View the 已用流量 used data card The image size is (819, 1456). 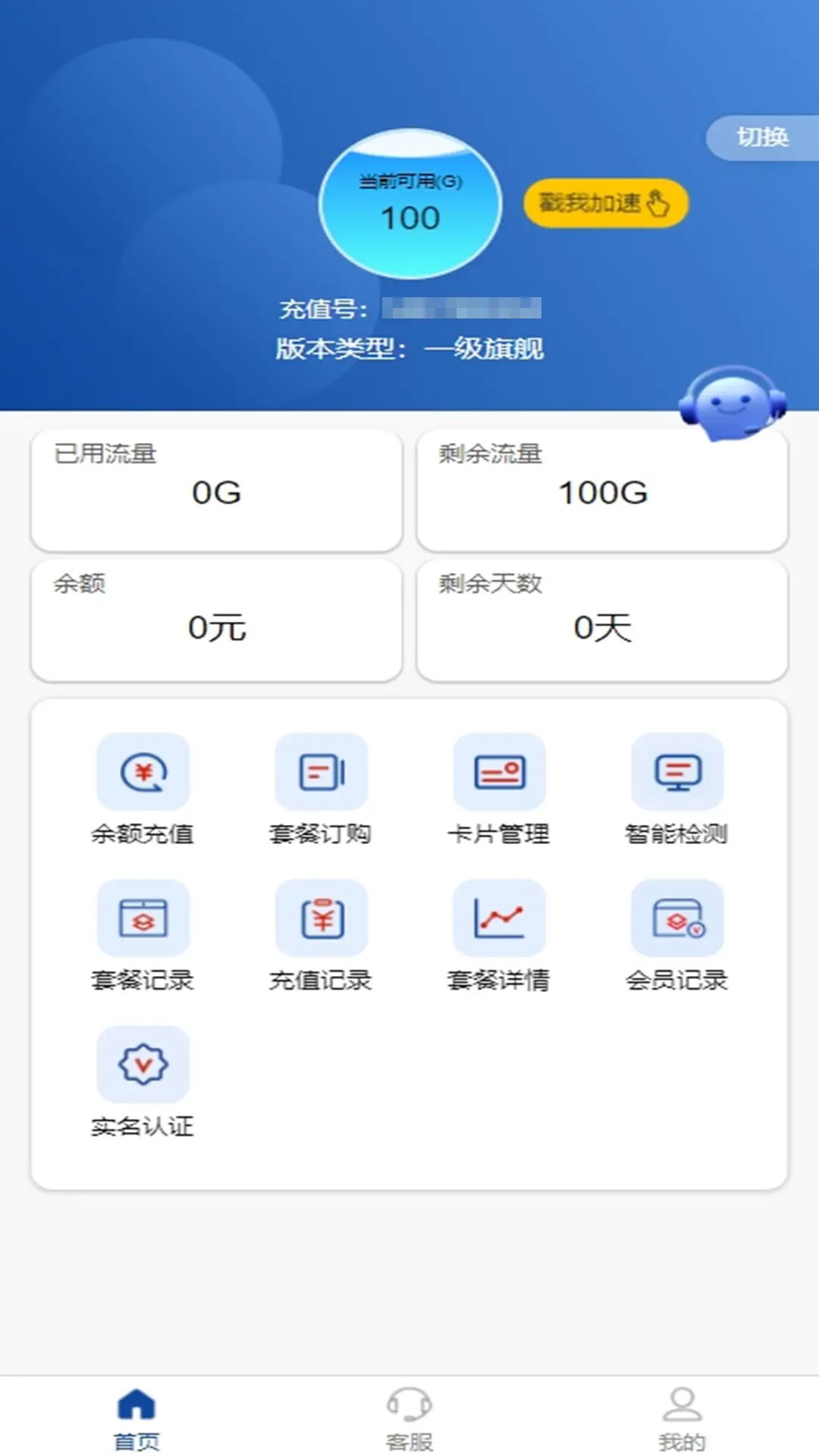[x=216, y=489]
